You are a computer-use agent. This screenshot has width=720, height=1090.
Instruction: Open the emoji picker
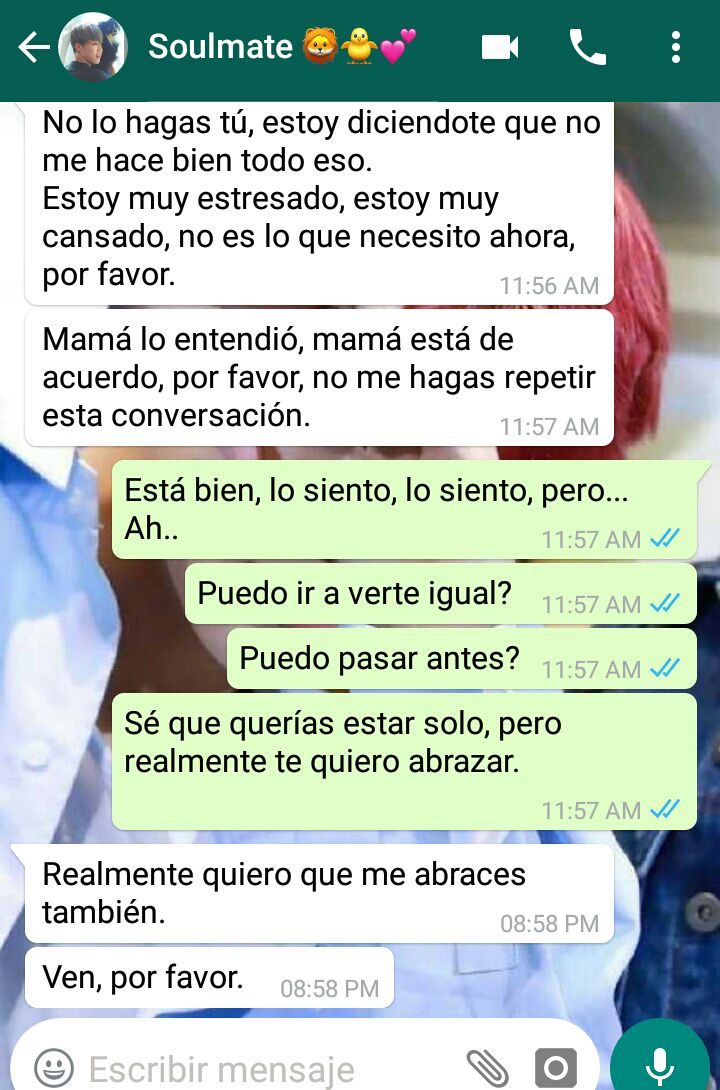click(x=53, y=1068)
